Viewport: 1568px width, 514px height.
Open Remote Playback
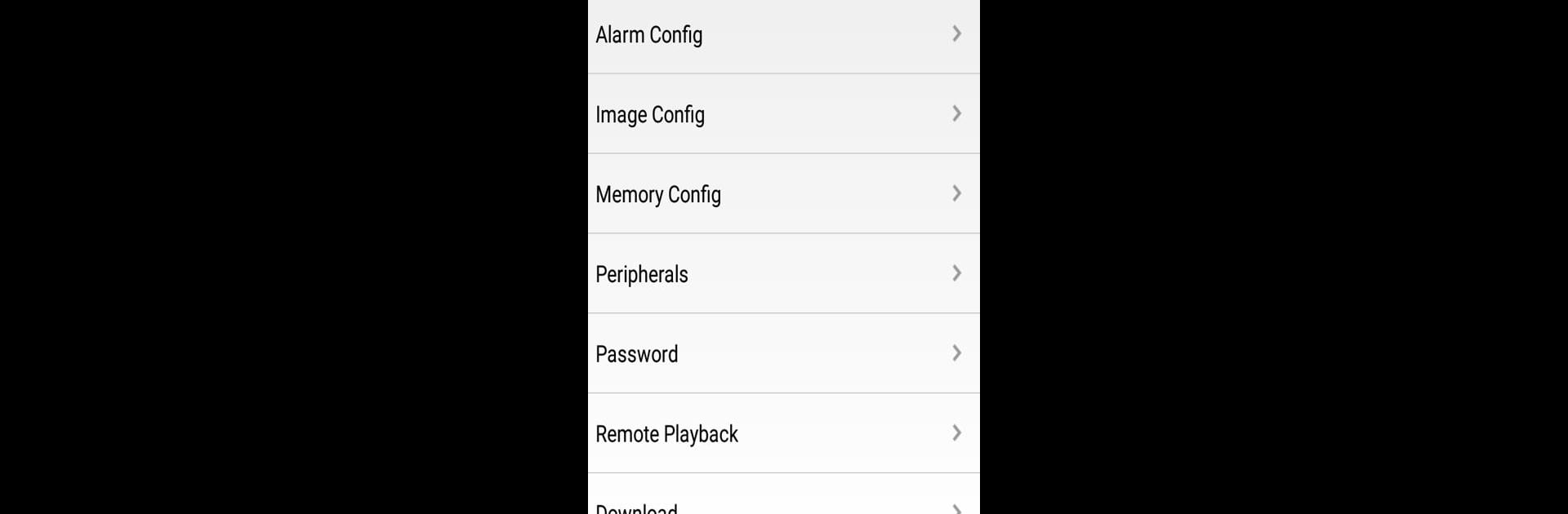point(782,434)
